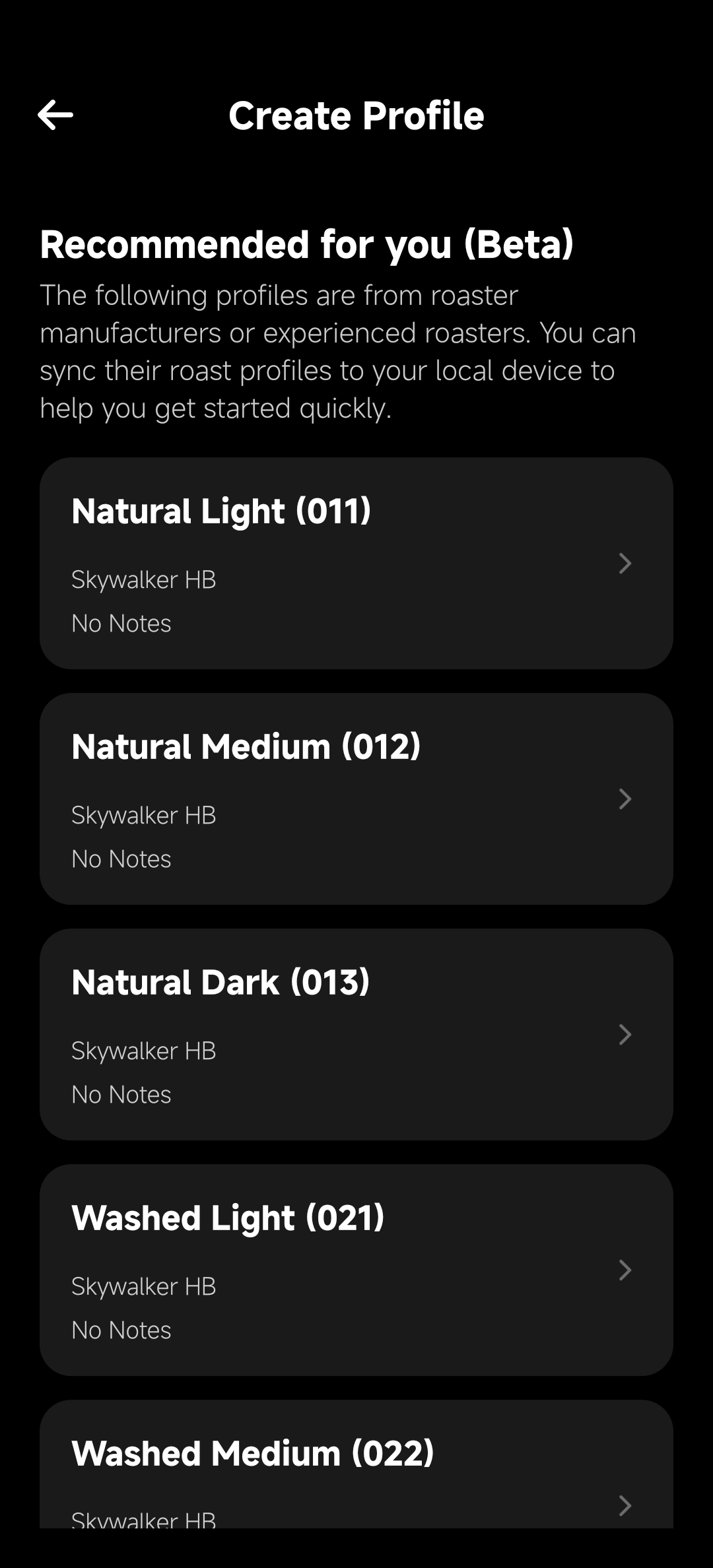Select the Natural Medium (012) profile card
The width and height of the screenshot is (713, 1568).
[x=356, y=799]
